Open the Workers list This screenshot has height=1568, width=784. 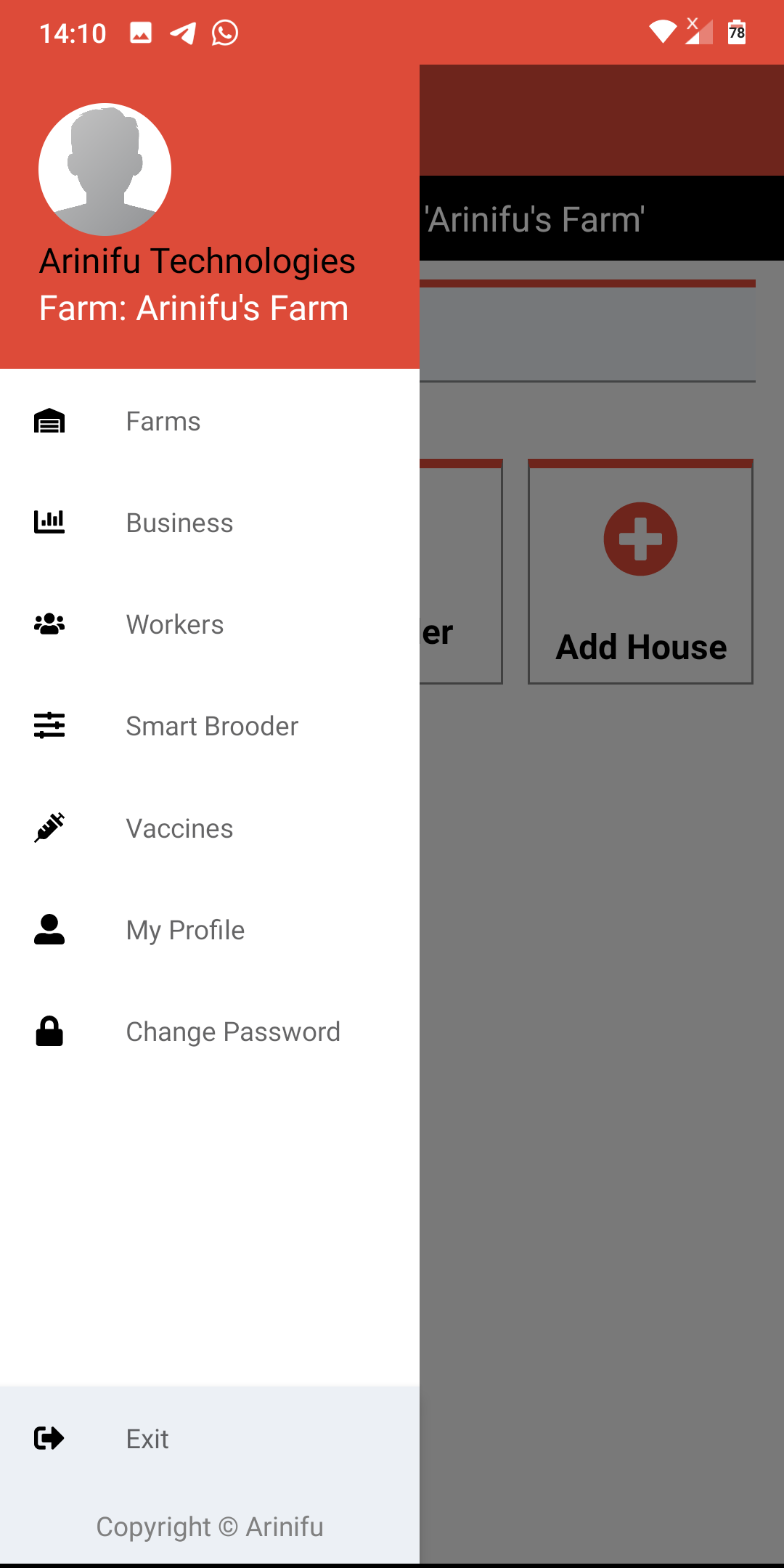(210, 624)
